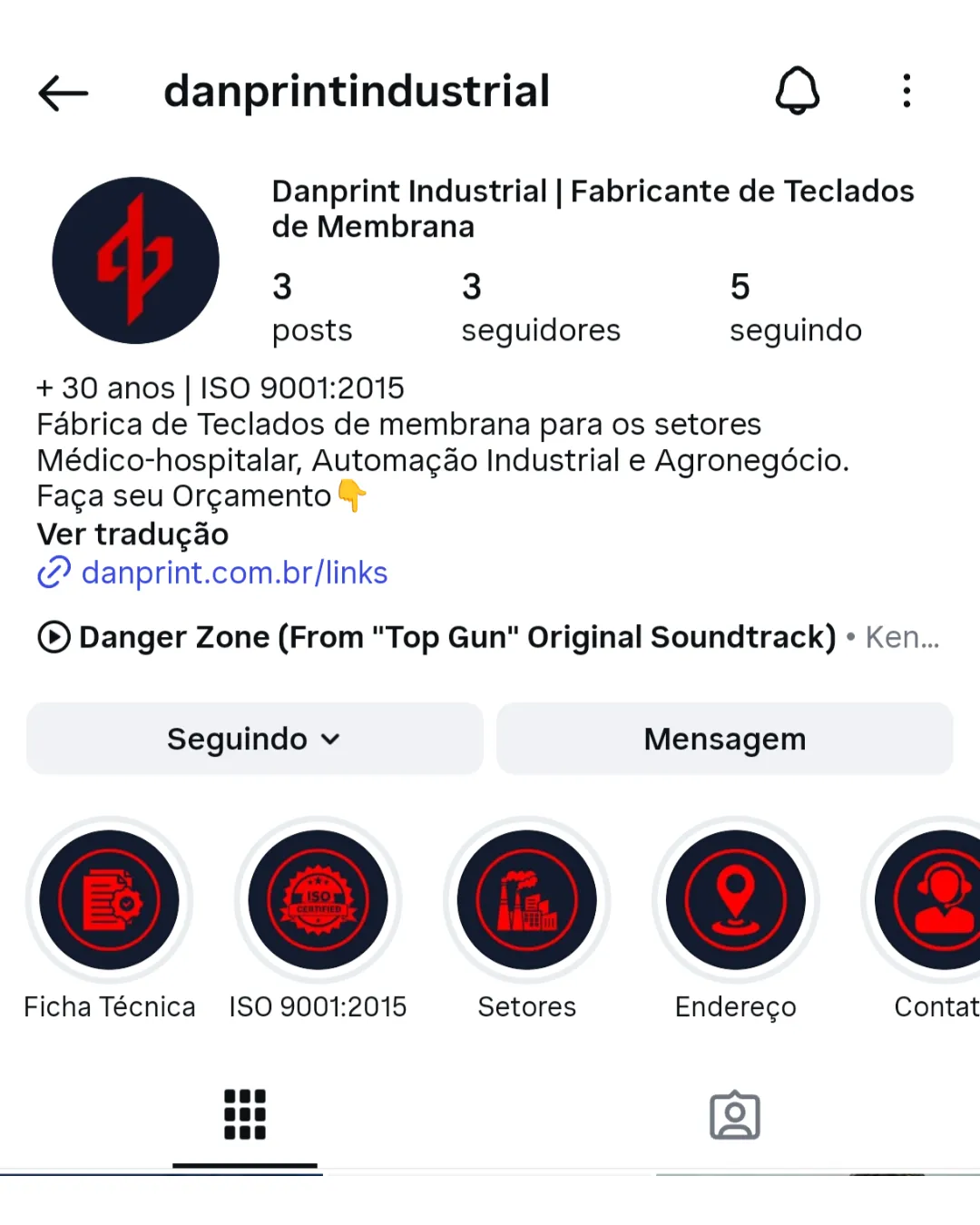The width and height of the screenshot is (980, 1225).
Task: Tap Ver tradução to translate bio
Action: [x=132, y=534]
